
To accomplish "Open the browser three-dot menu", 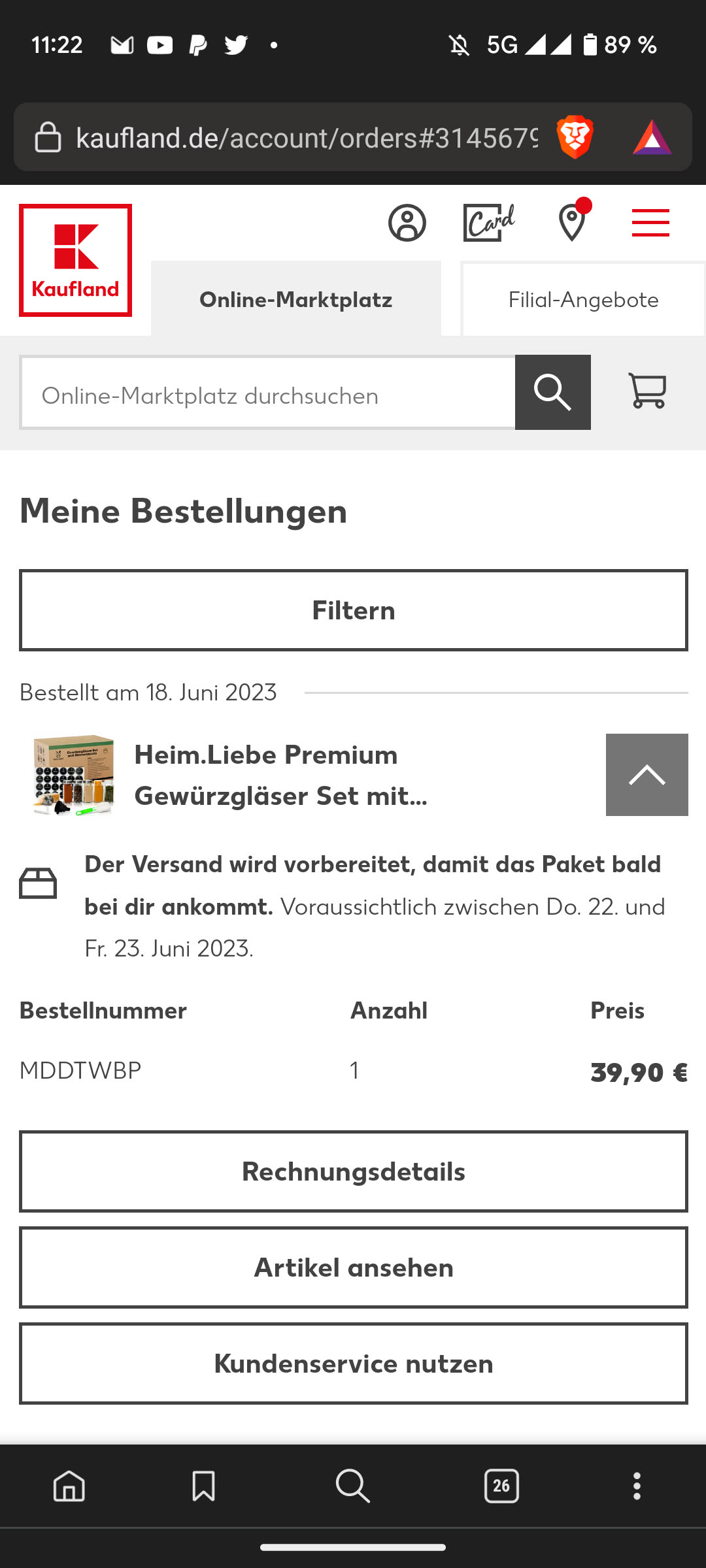I will [x=637, y=1486].
